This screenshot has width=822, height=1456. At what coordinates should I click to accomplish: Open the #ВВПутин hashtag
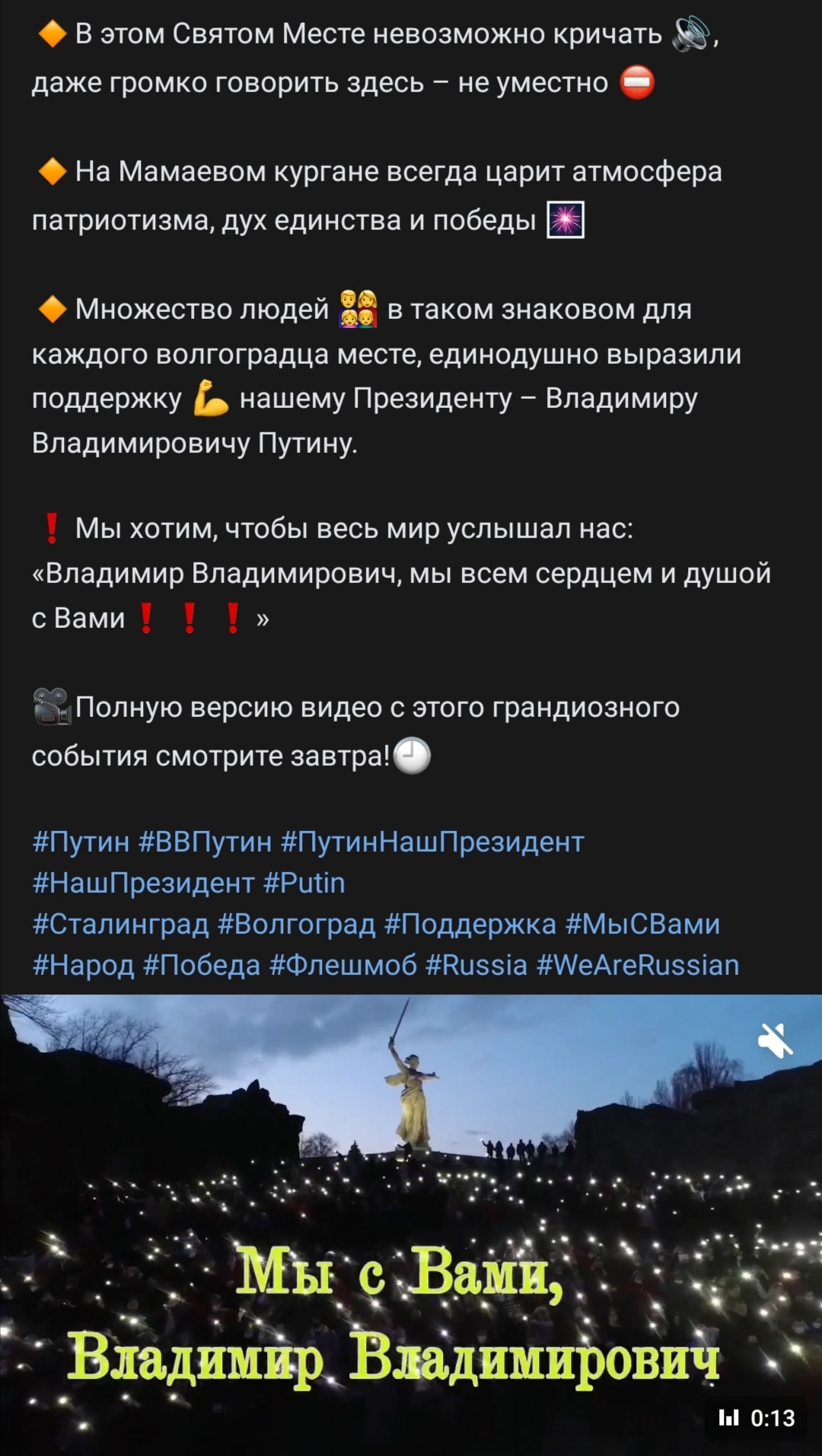click(205, 842)
